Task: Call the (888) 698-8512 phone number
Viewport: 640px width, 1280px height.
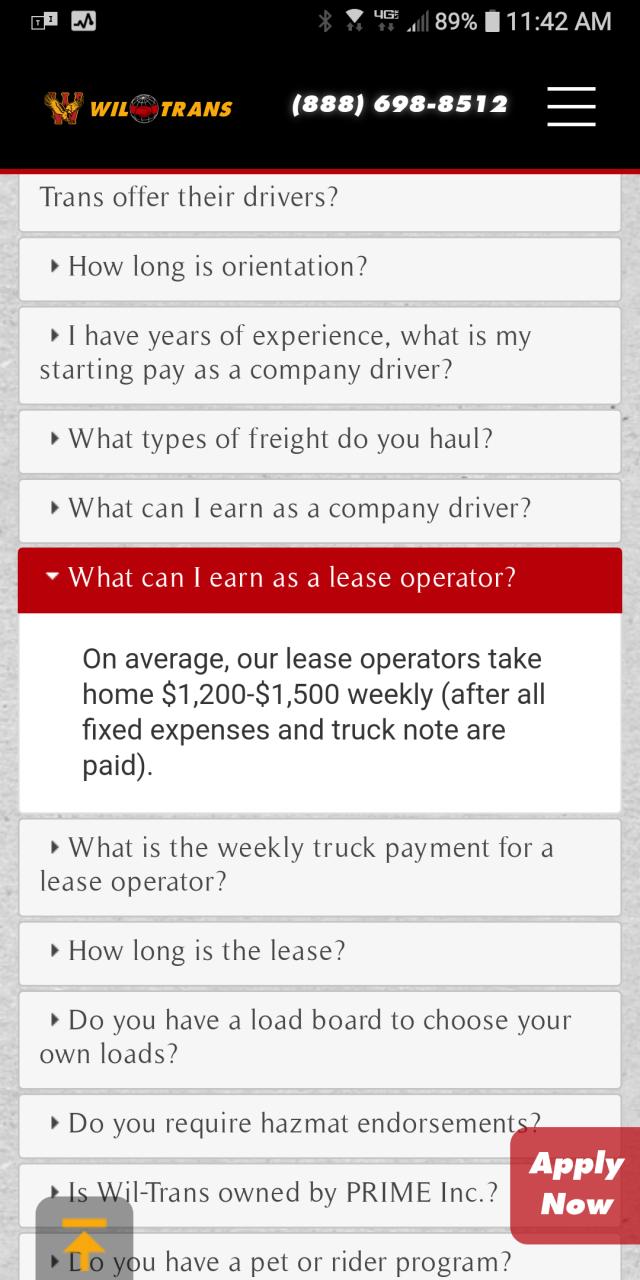Action: [400, 105]
